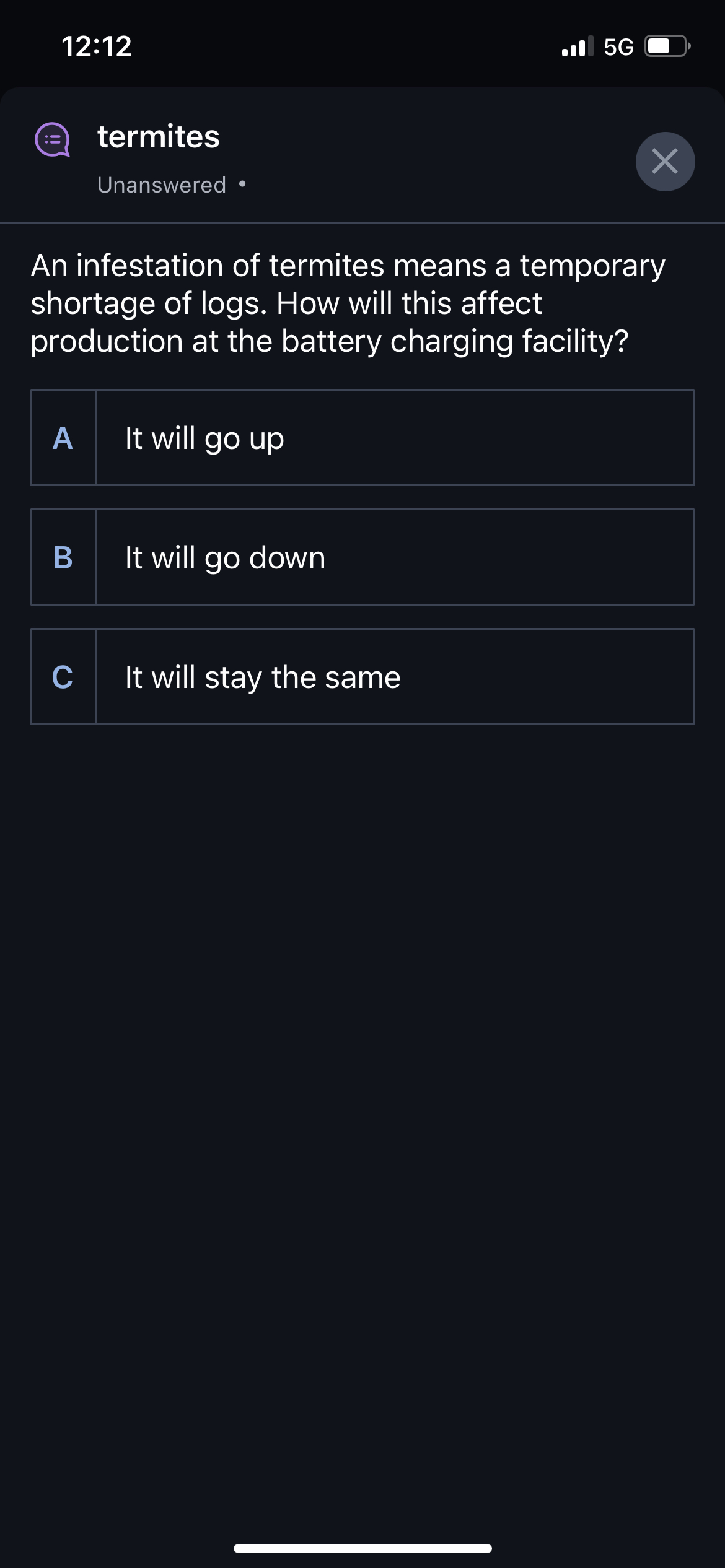Viewport: 725px width, 1568px height.
Task: Choose answer B: It will go down
Action: (362, 557)
